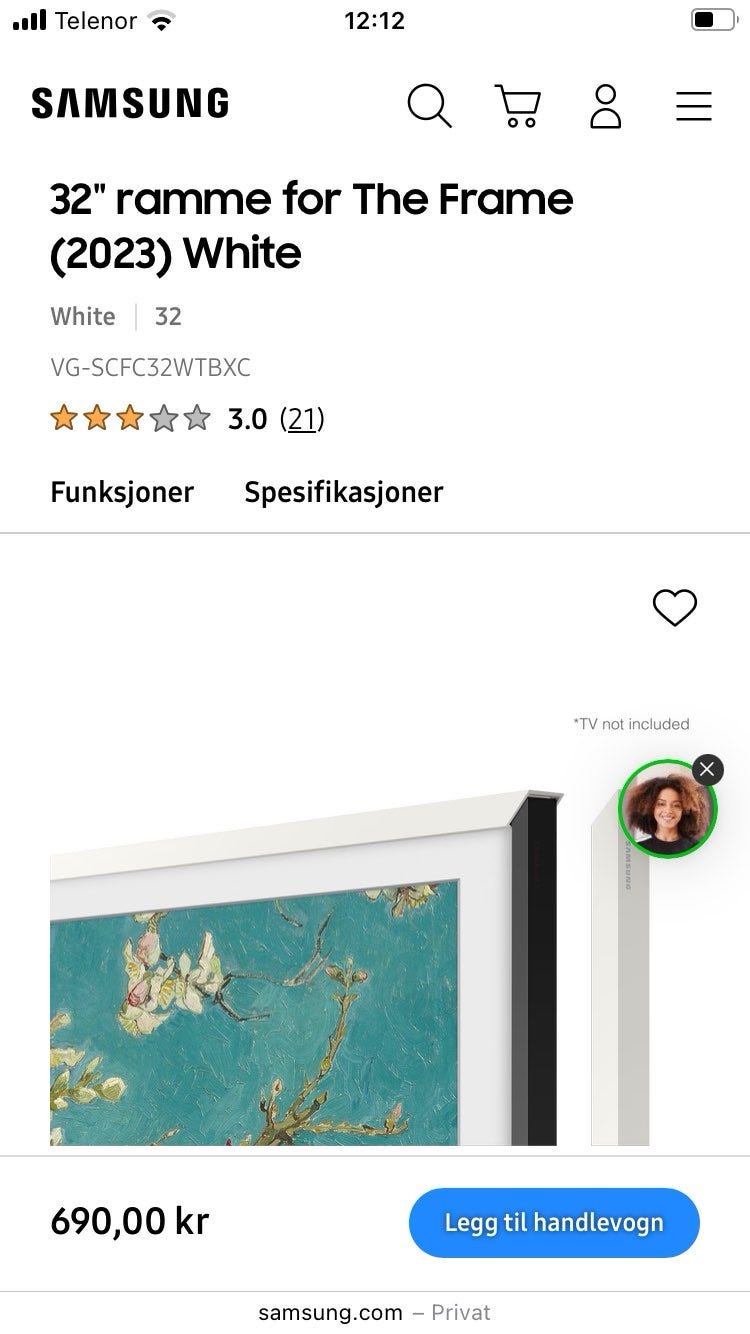Select the 32 size option
750x1334 pixels.
coord(167,316)
